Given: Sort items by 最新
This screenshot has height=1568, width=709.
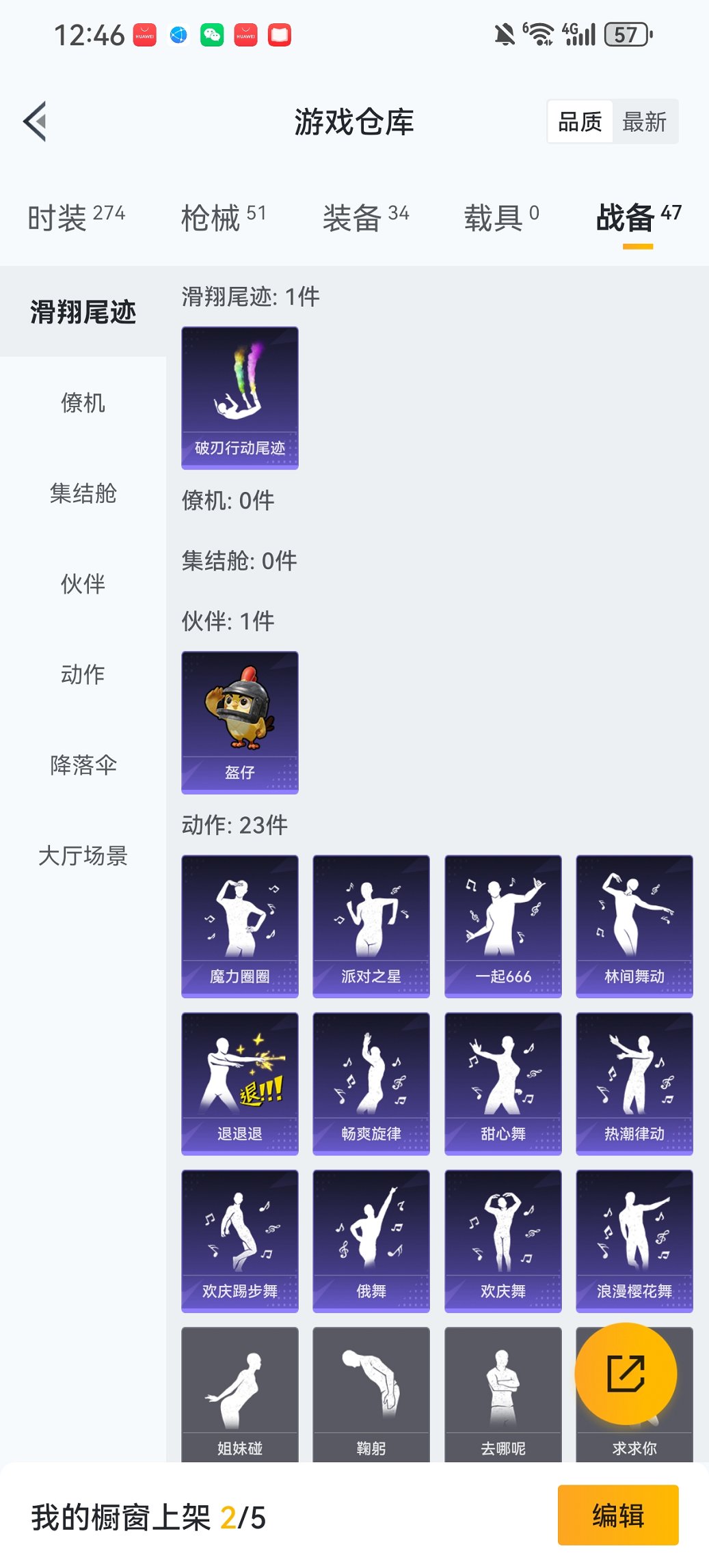Looking at the screenshot, I should pos(644,122).
